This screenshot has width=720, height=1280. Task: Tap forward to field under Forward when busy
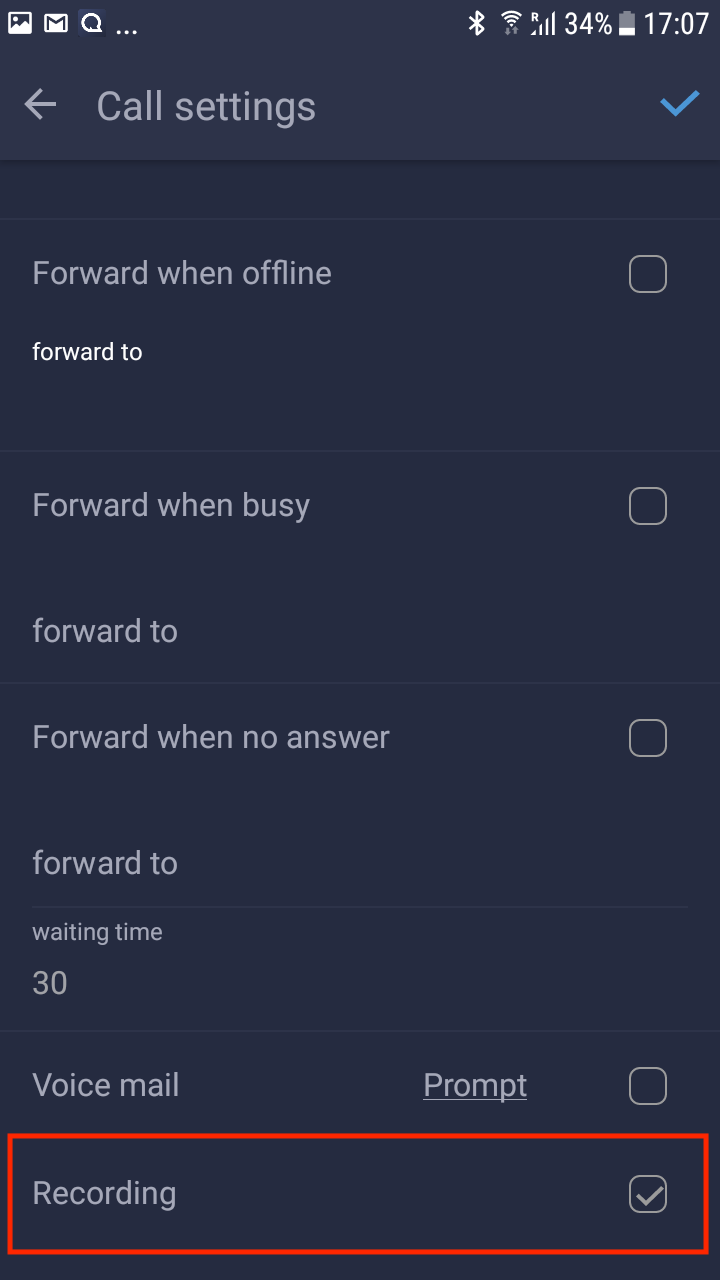(360, 631)
